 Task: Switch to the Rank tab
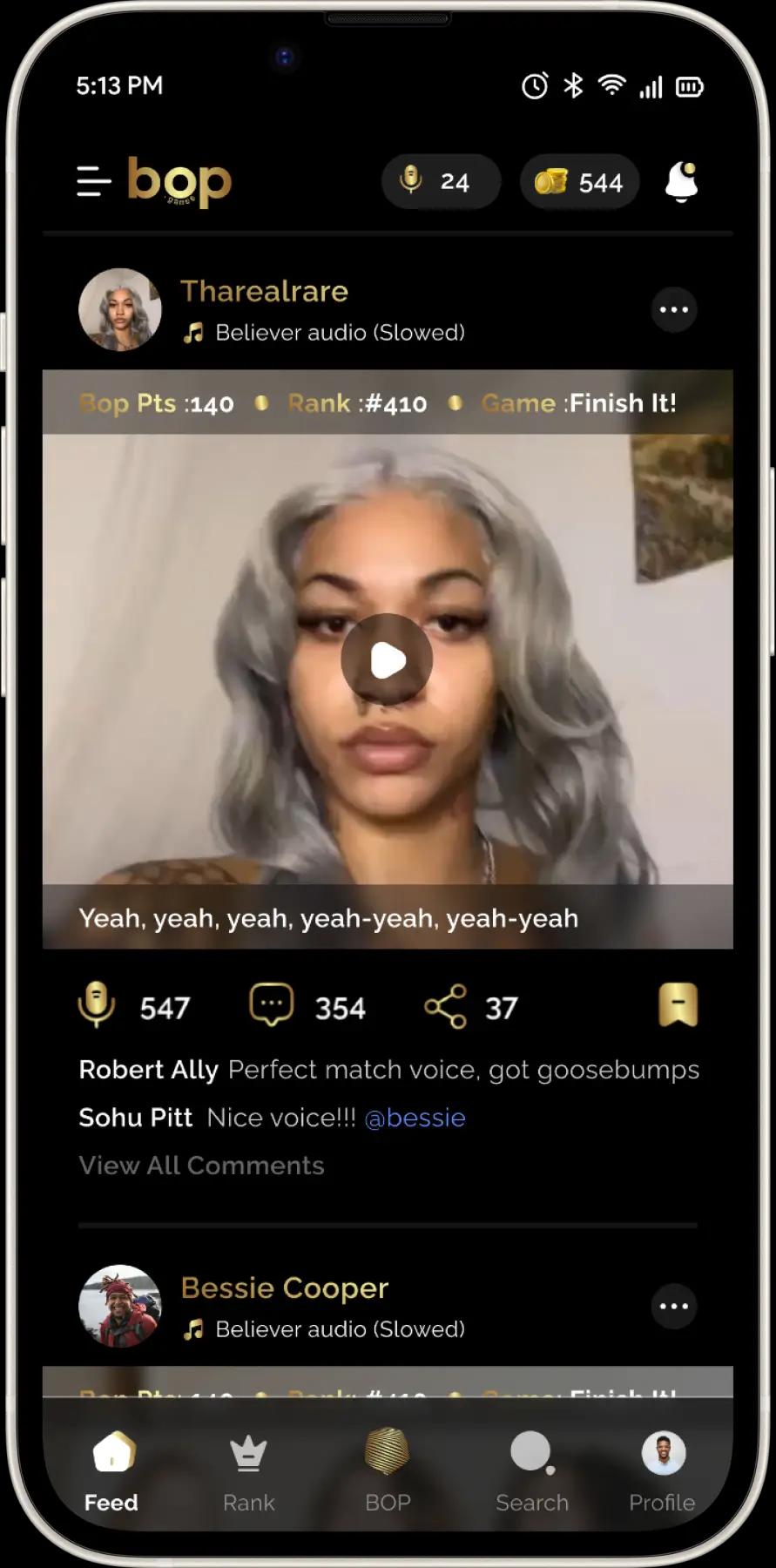click(x=248, y=1471)
